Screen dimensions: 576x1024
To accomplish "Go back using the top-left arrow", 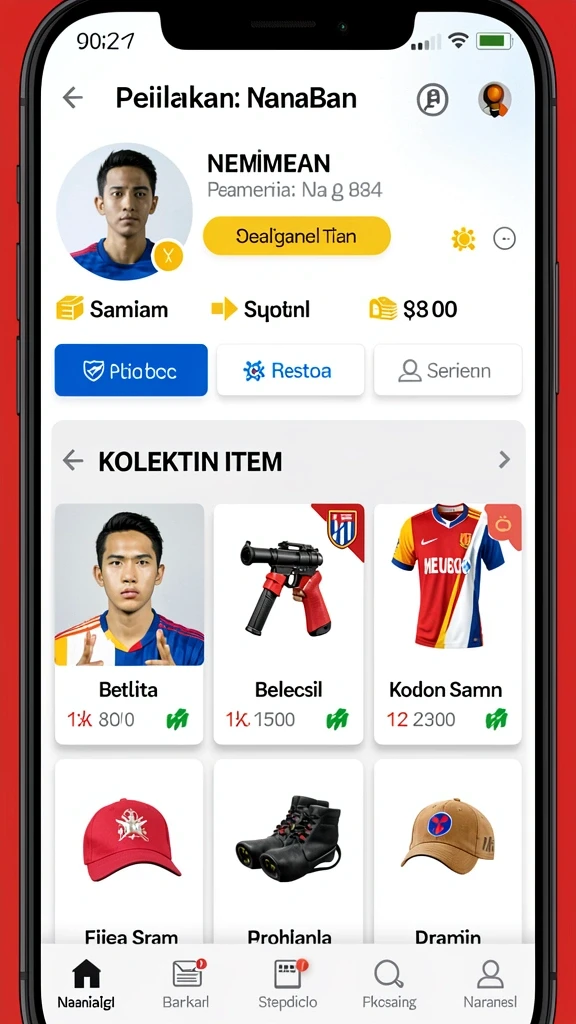I will (72, 98).
